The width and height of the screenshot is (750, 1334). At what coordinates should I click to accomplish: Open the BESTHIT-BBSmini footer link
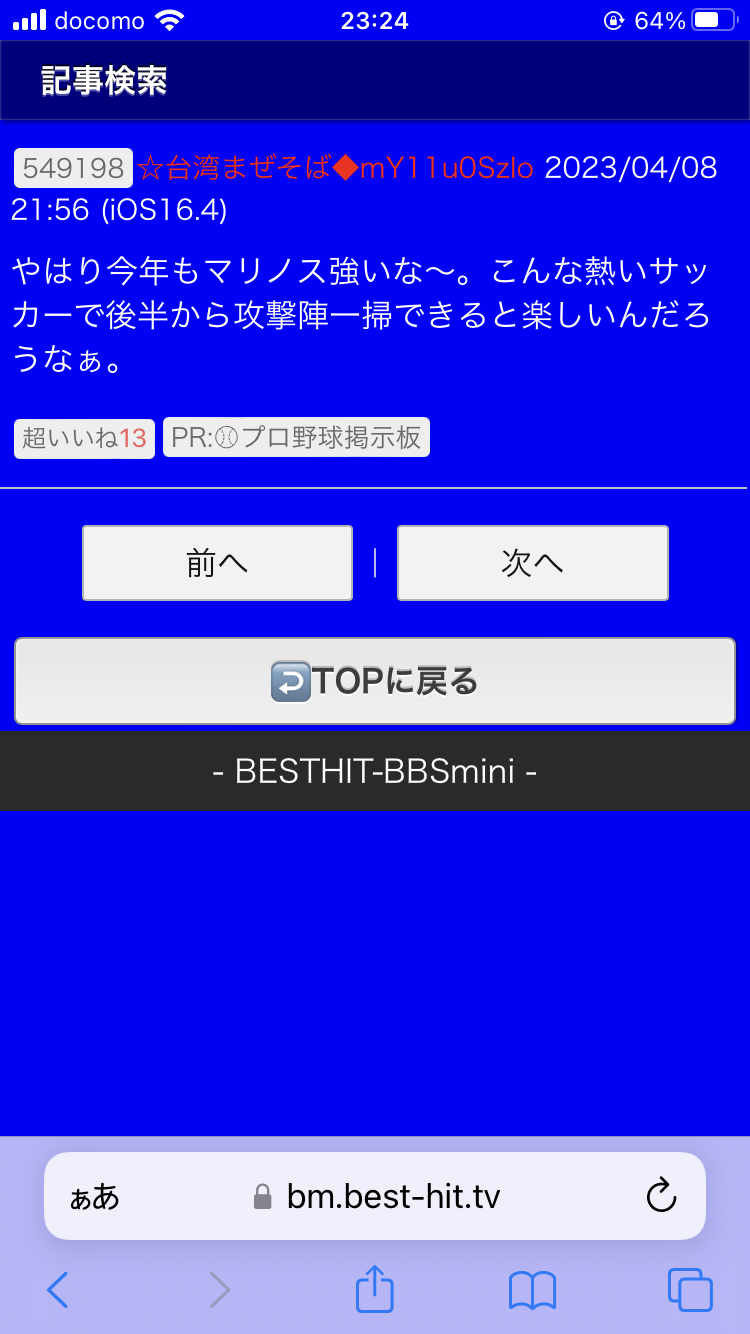click(375, 771)
